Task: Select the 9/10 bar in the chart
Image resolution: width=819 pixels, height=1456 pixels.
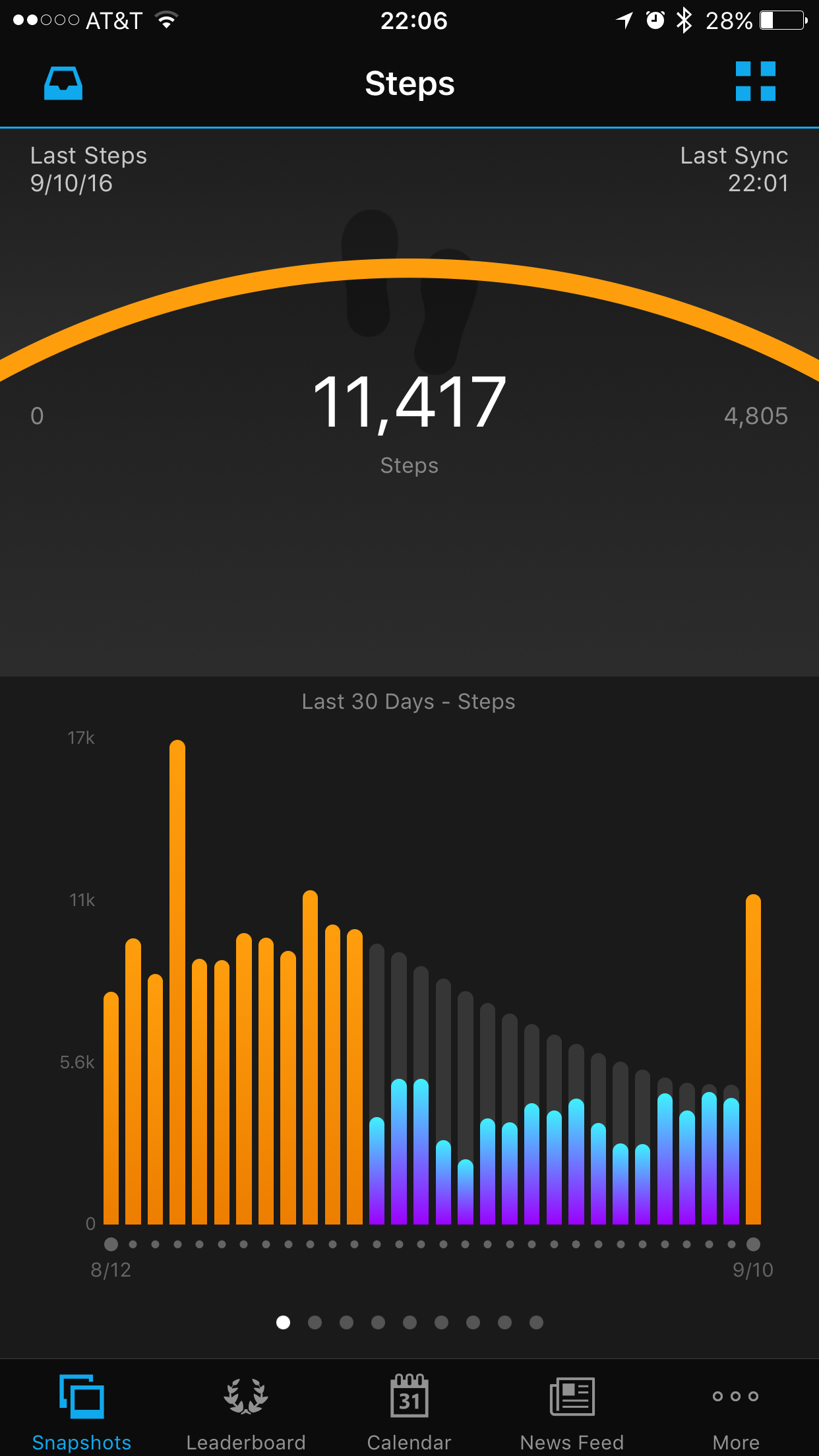Action: pos(753,1062)
